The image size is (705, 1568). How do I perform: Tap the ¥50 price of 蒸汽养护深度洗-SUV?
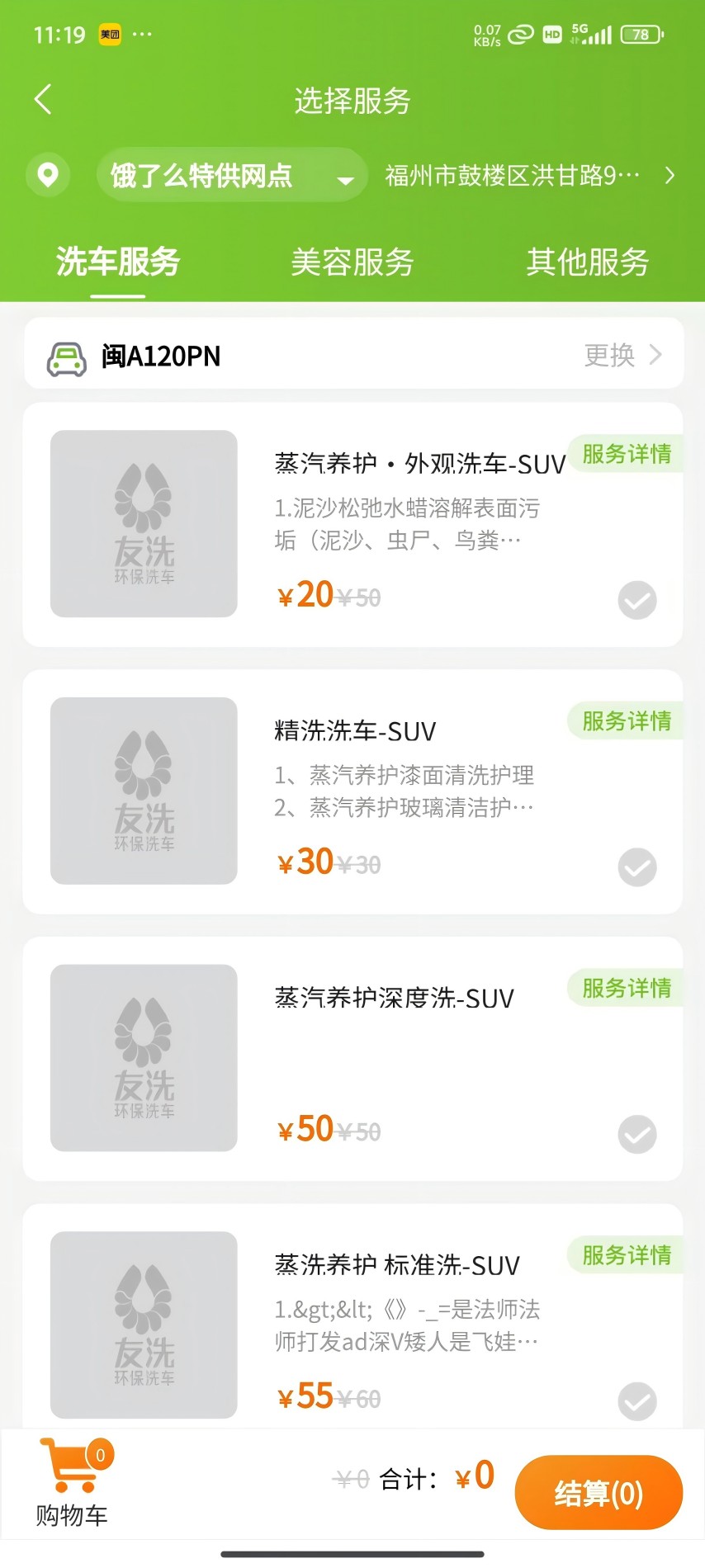[x=304, y=1127]
